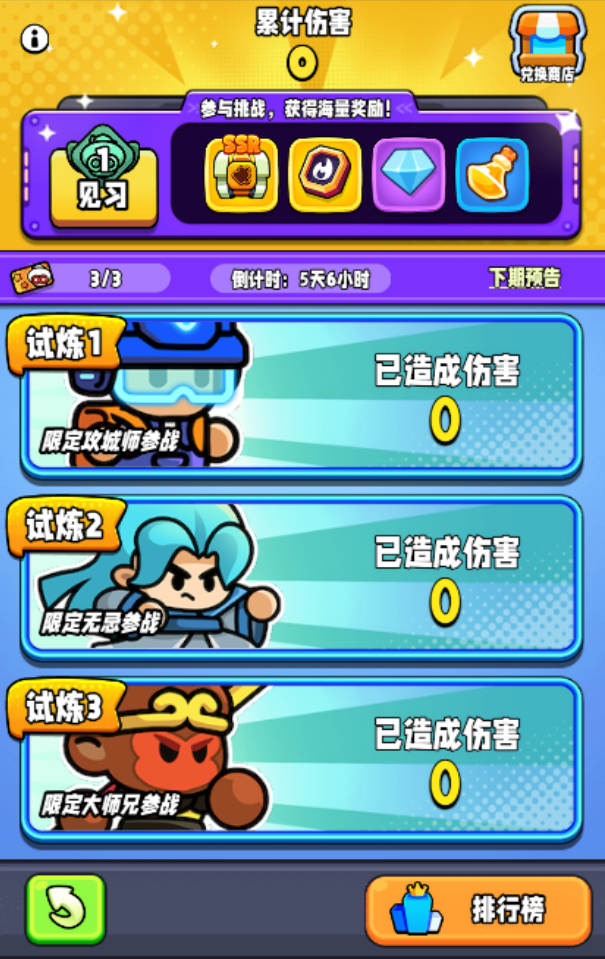View the yellow potion reward
This screenshot has height=959, width=605.
pyautogui.click(x=492, y=175)
